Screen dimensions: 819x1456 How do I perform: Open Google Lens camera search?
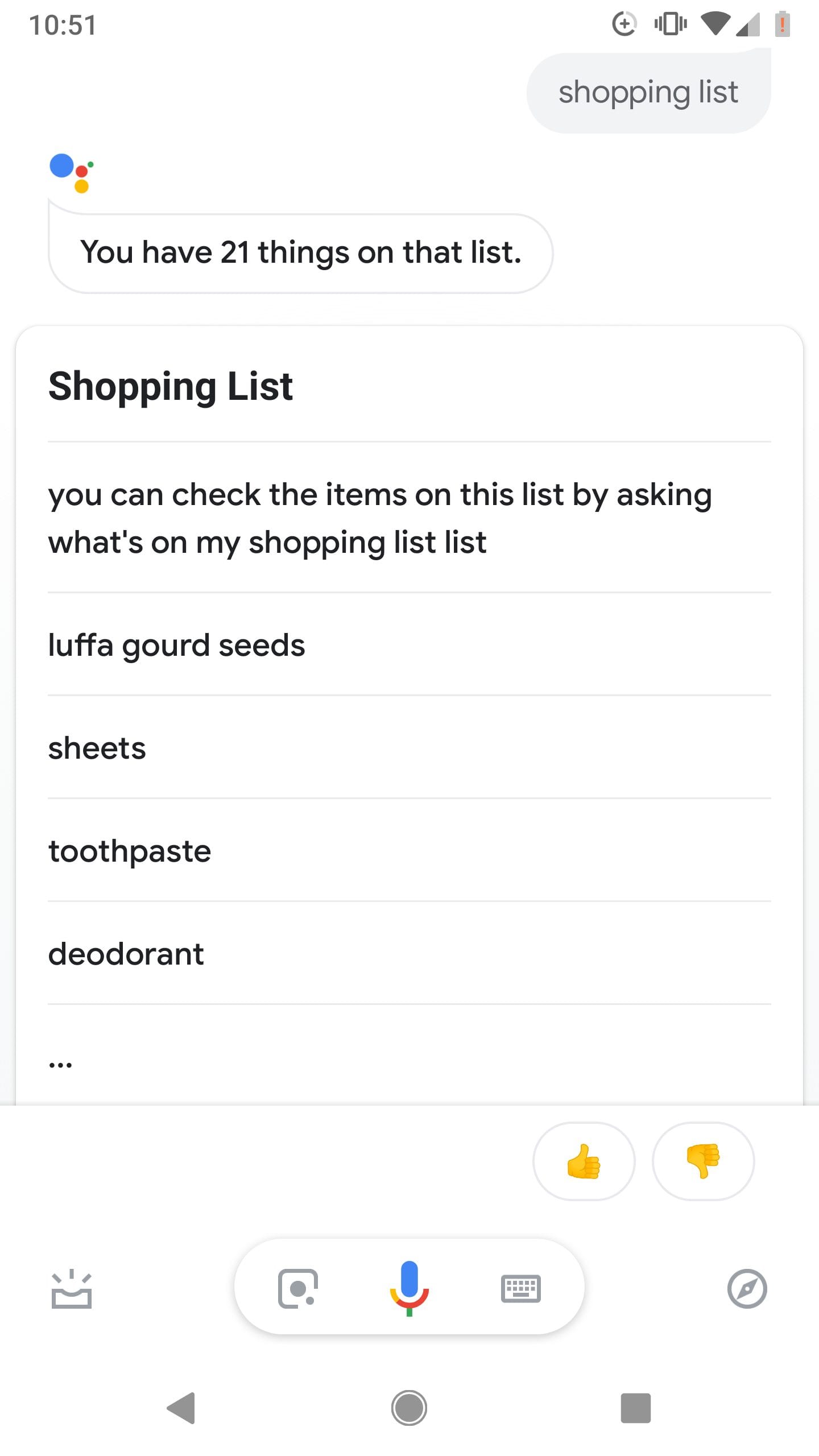pos(298,1289)
